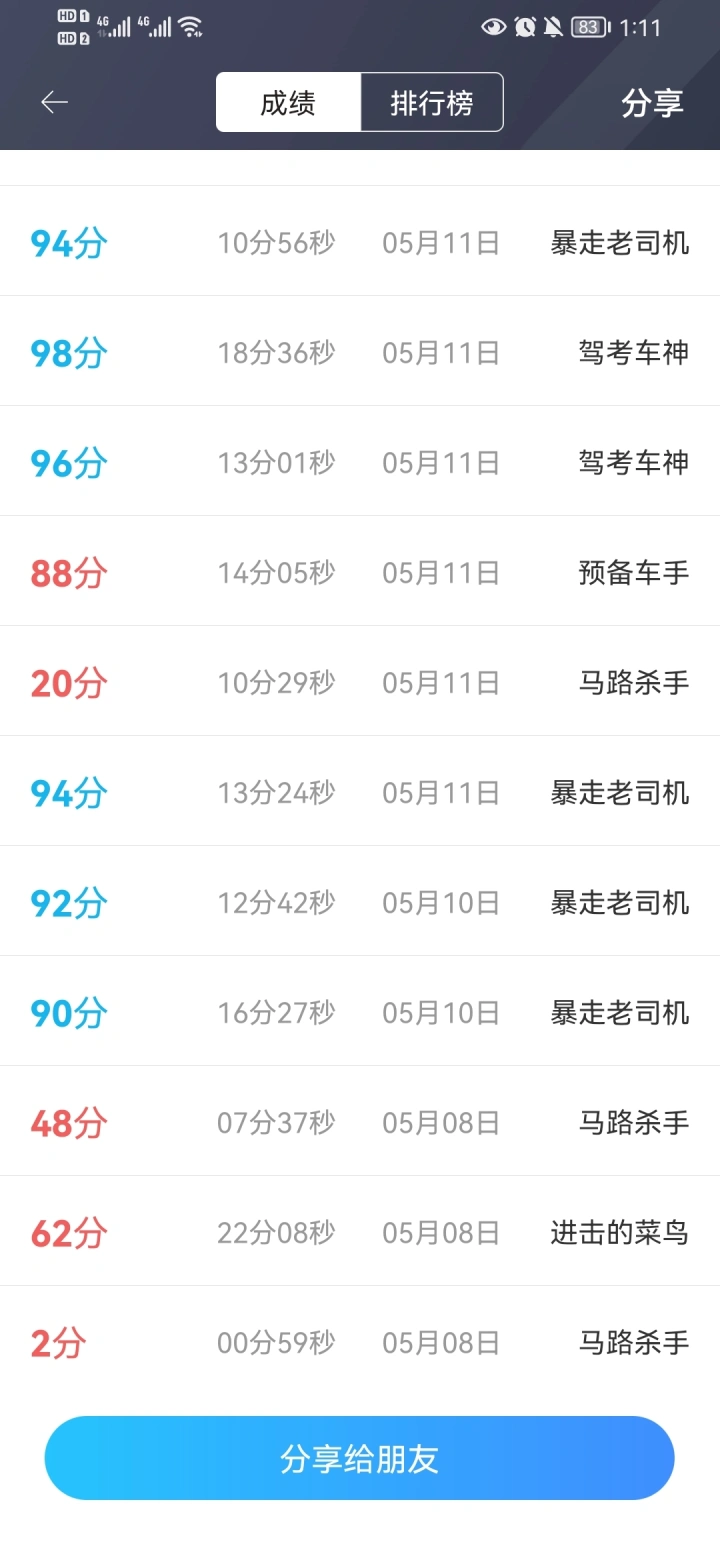Screen dimensions: 720x1560
Task: Open the 92分 record from 05月10日
Action: (360, 901)
